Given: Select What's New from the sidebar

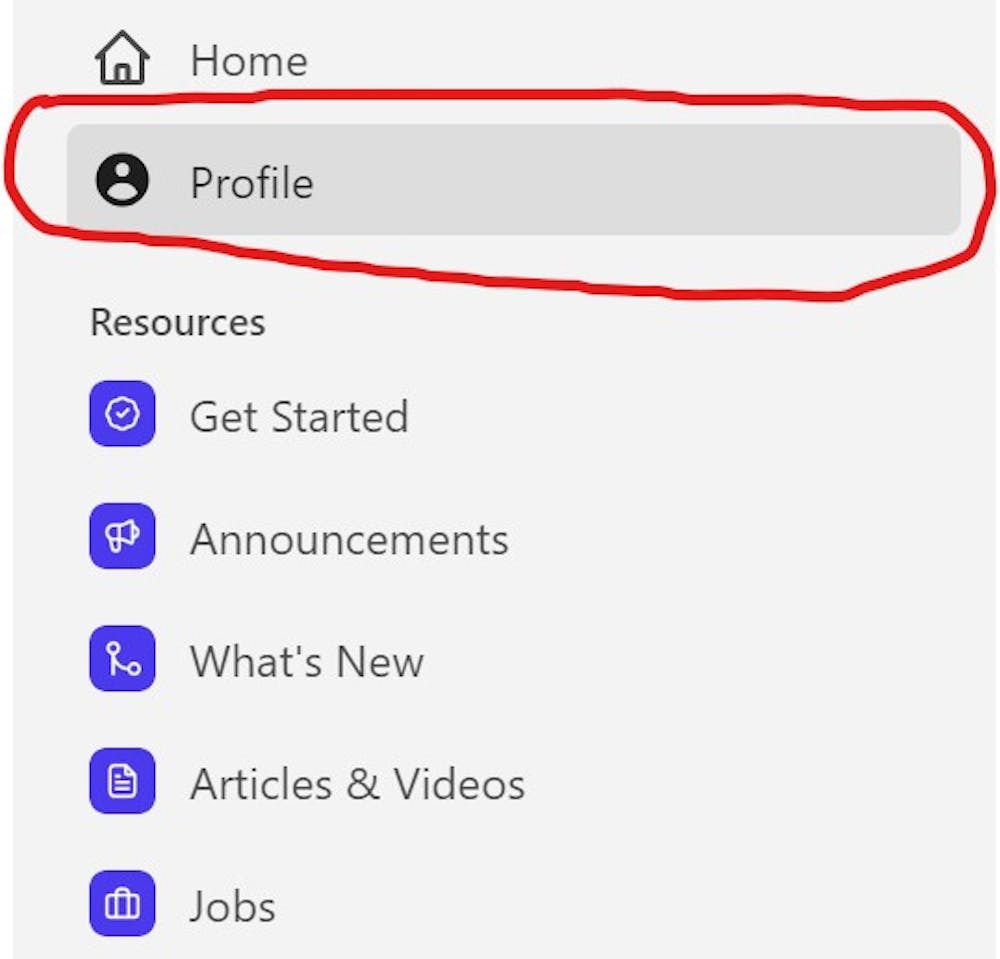Looking at the screenshot, I should click(306, 661).
